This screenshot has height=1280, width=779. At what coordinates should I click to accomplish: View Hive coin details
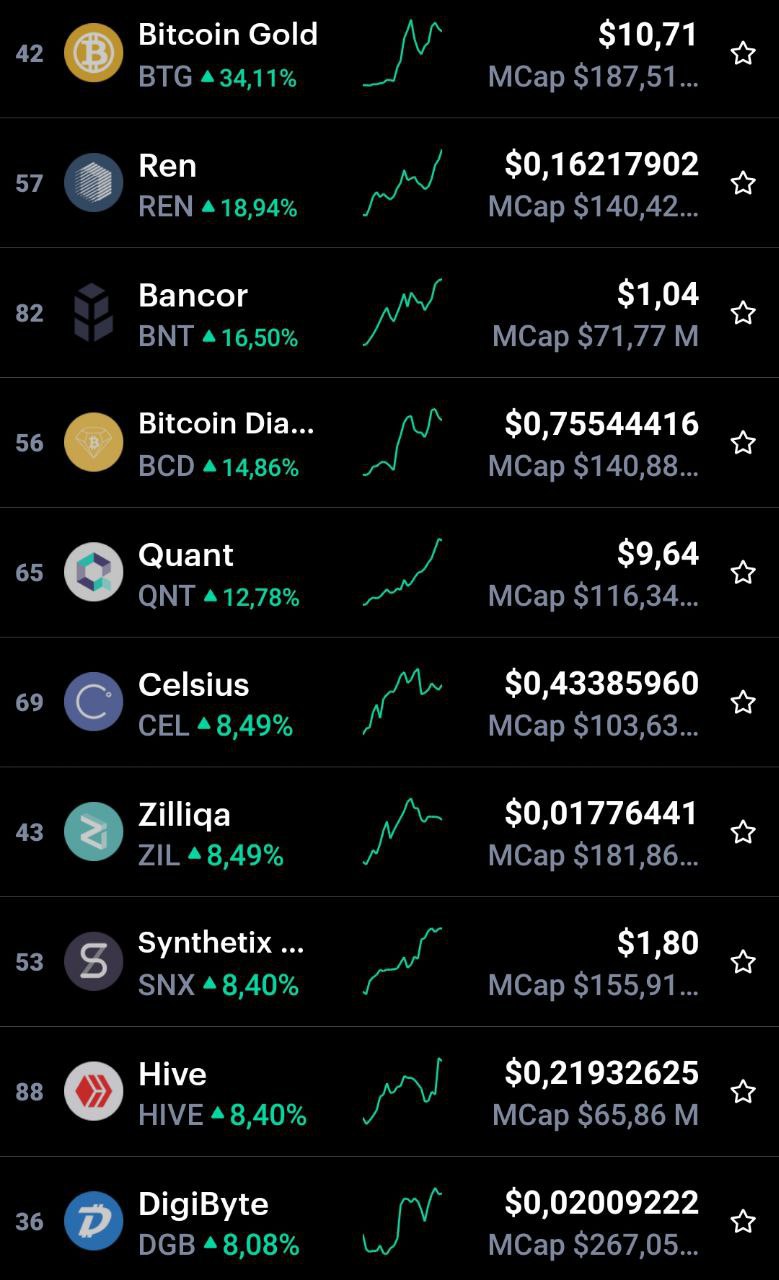pos(389,1092)
